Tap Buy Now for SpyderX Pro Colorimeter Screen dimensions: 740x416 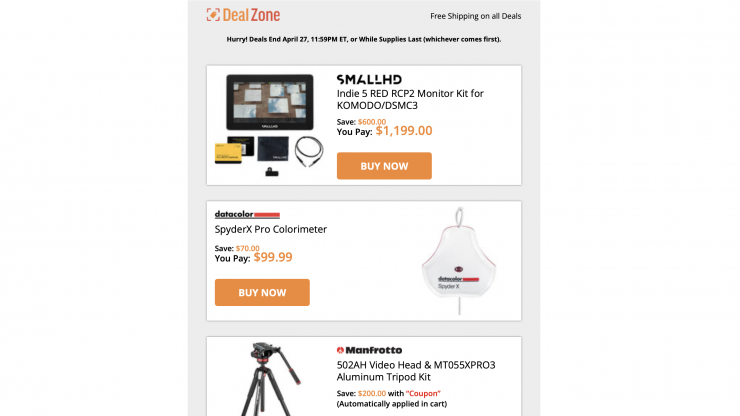pyautogui.click(x=262, y=292)
